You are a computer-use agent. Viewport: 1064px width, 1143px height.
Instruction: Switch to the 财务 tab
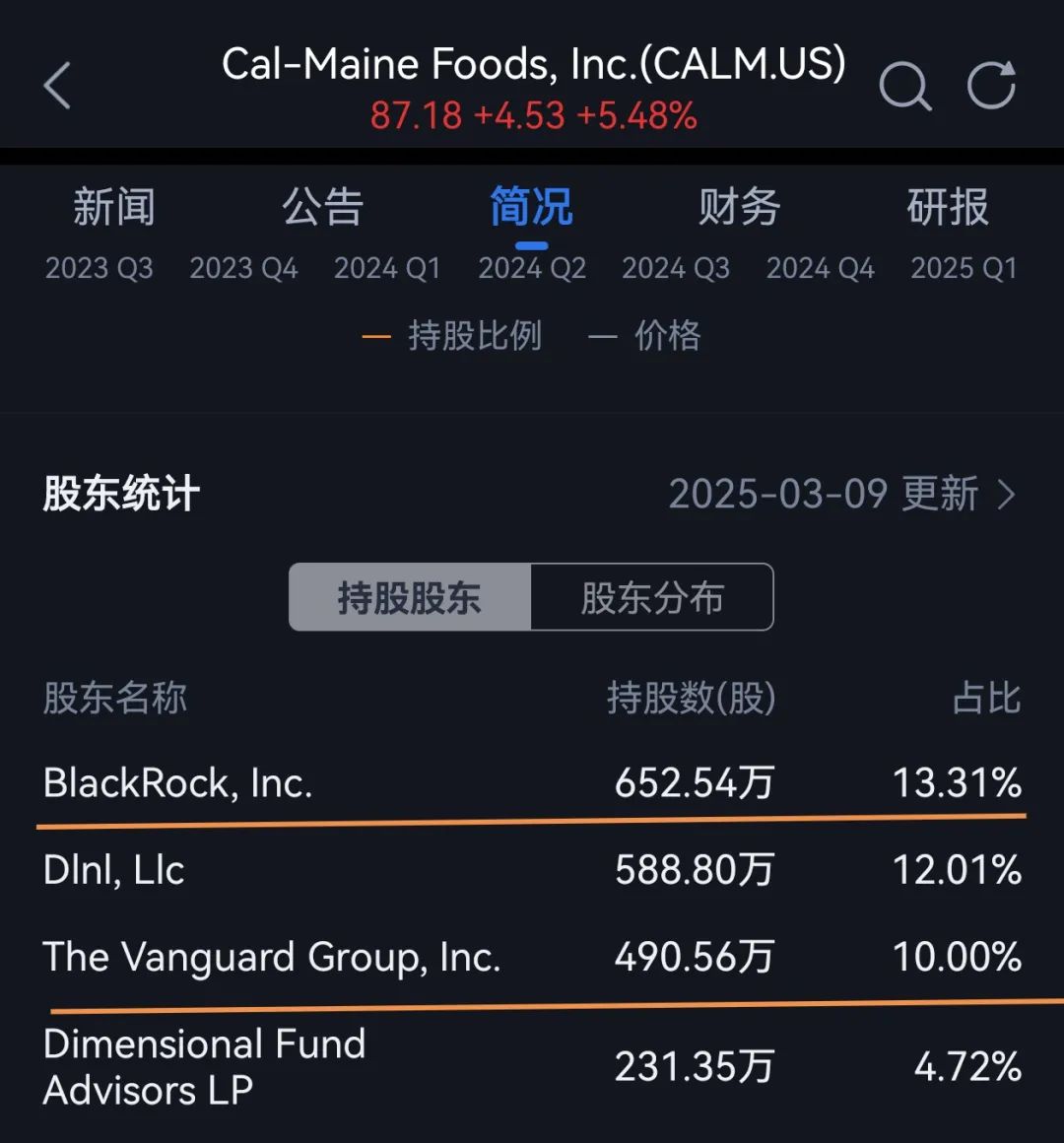739,207
